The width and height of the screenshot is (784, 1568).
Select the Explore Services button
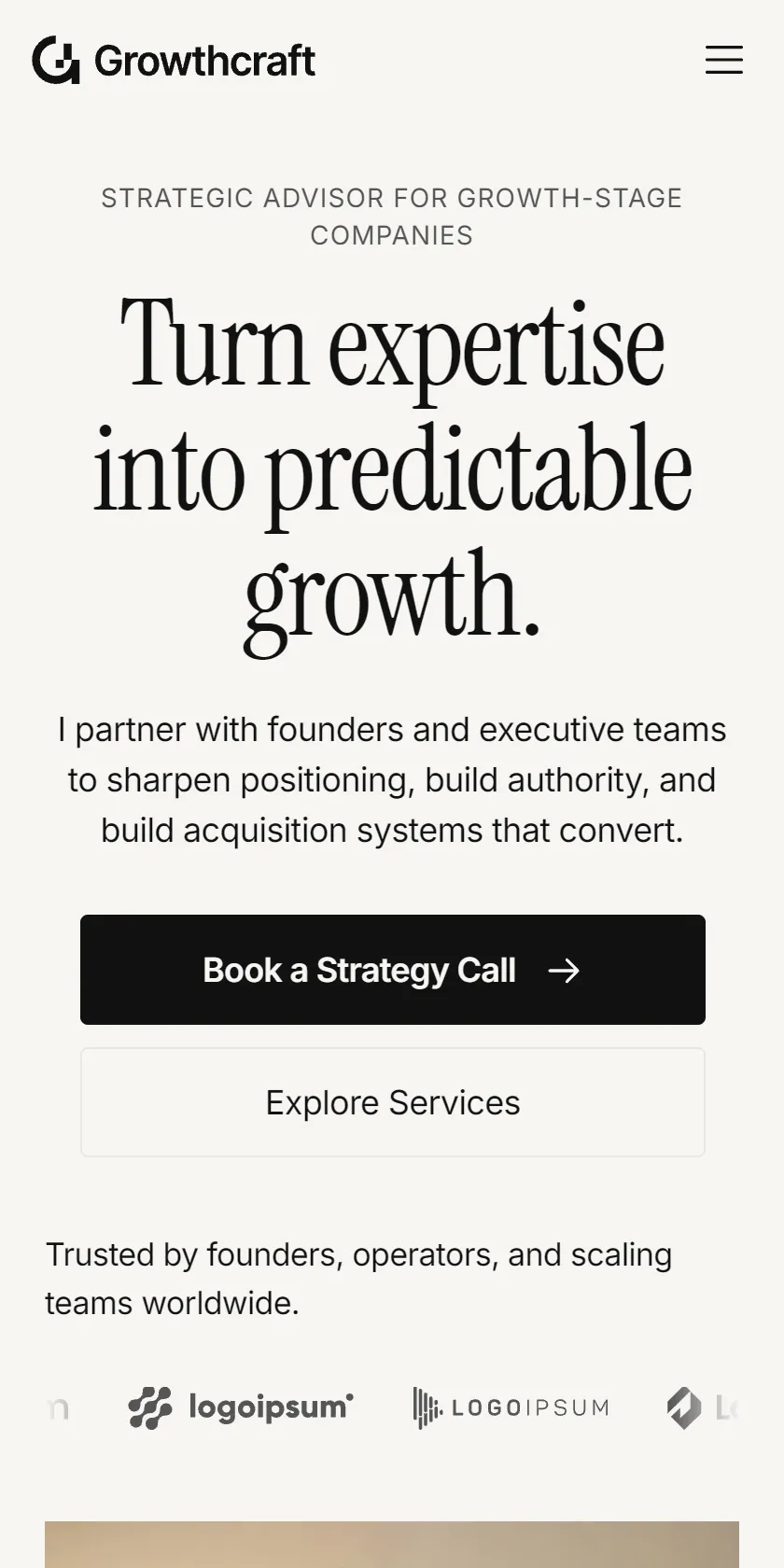[393, 1102]
